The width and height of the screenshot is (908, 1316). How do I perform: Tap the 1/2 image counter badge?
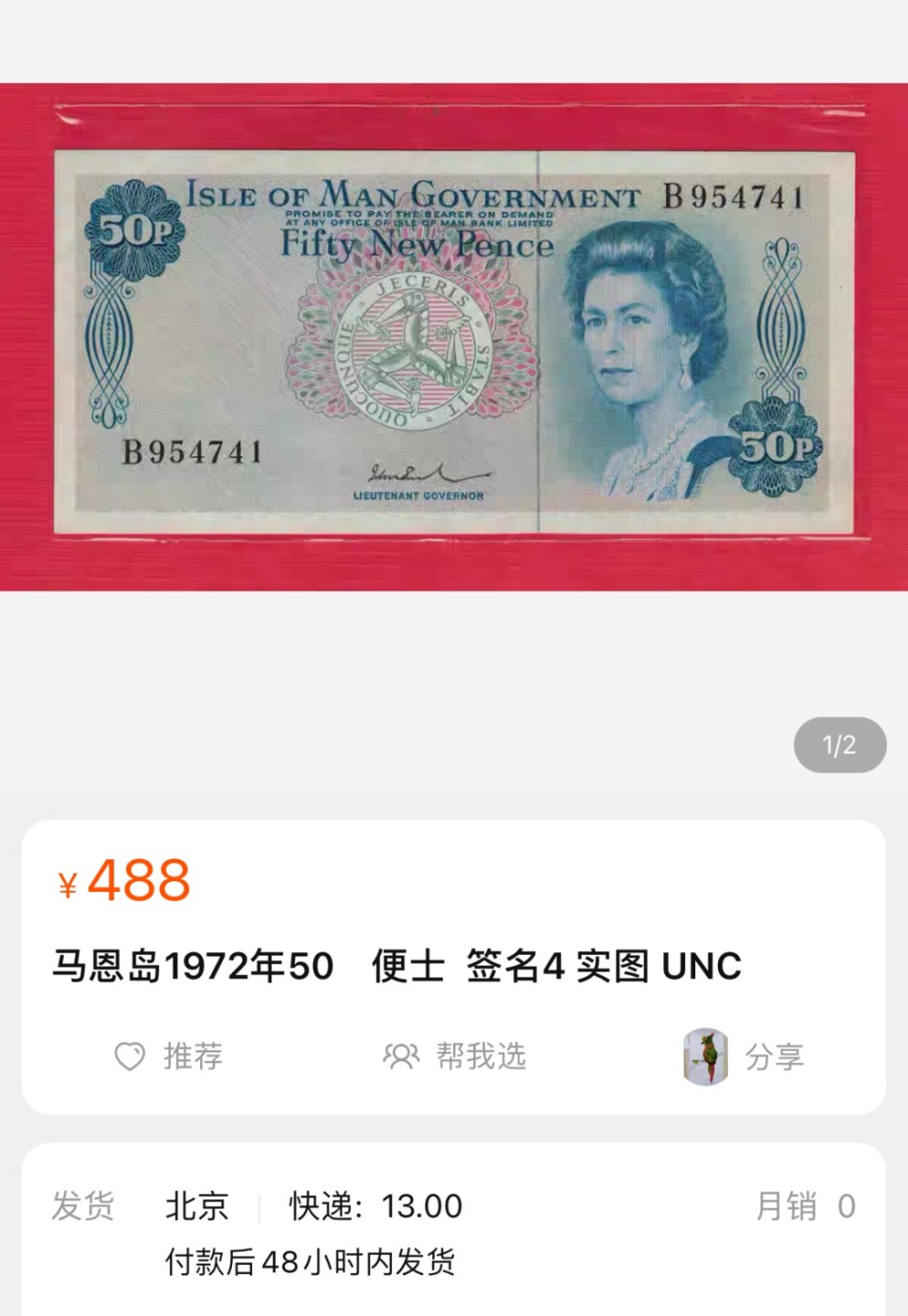pyautogui.click(x=839, y=745)
